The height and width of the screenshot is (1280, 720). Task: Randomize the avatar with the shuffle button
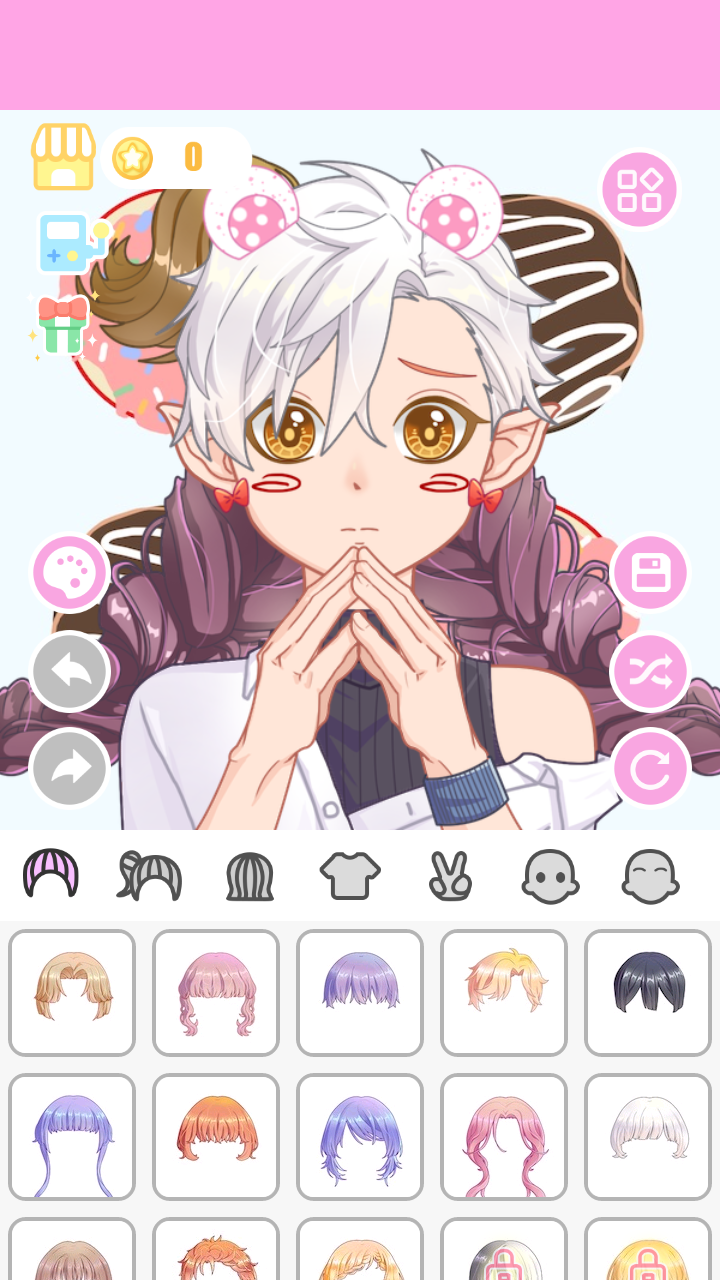pos(650,671)
